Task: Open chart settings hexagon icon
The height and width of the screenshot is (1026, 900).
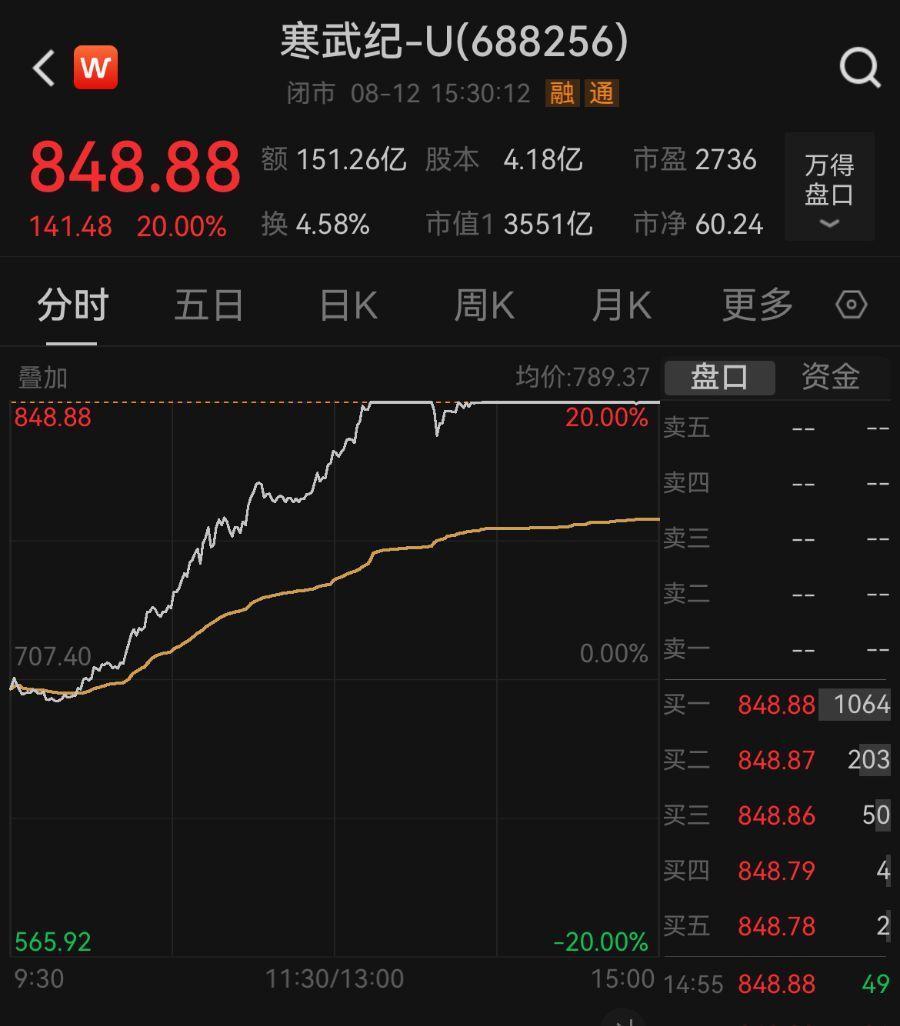Action: [x=851, y=305]
